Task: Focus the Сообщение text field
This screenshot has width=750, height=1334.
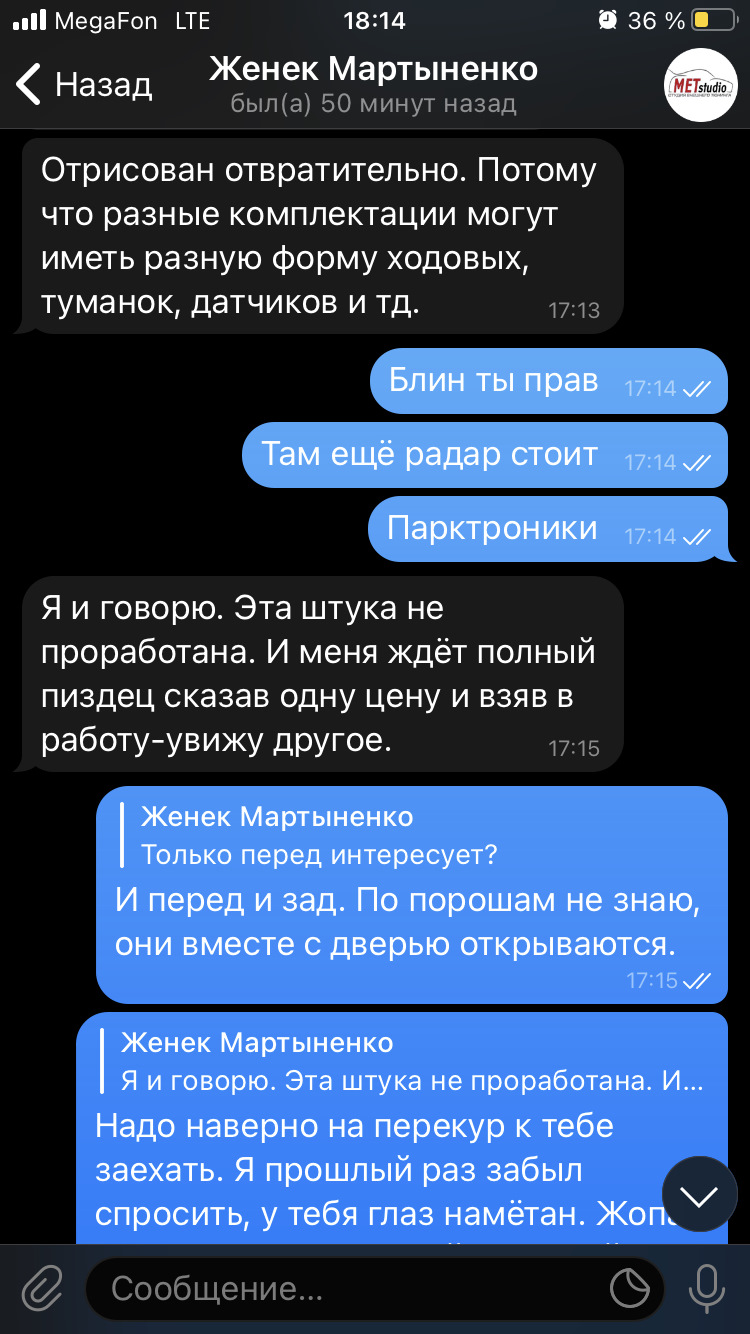Action: coord(340,1288)
